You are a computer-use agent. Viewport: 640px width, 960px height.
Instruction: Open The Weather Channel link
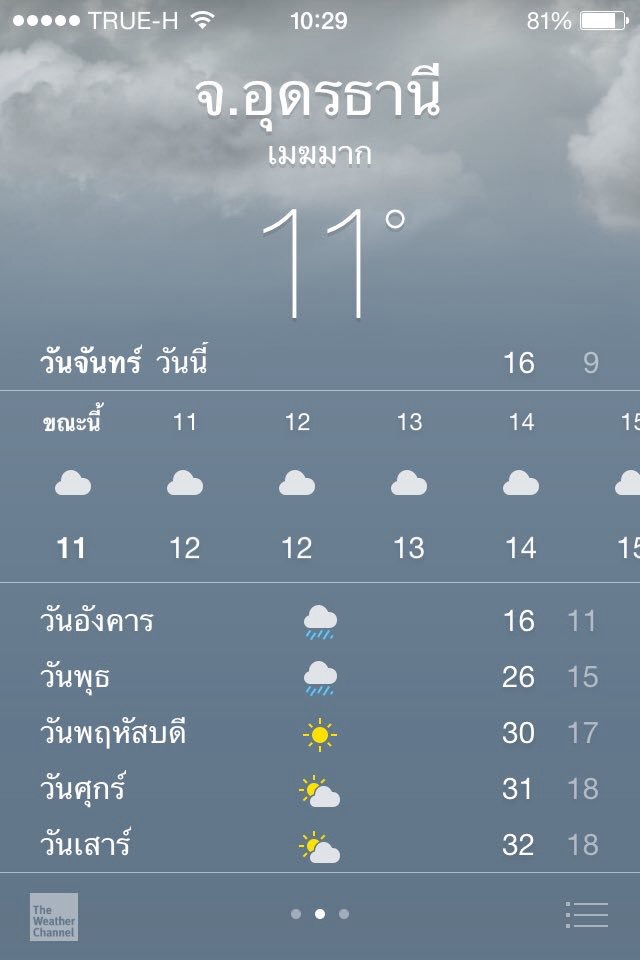click(53, 916)
